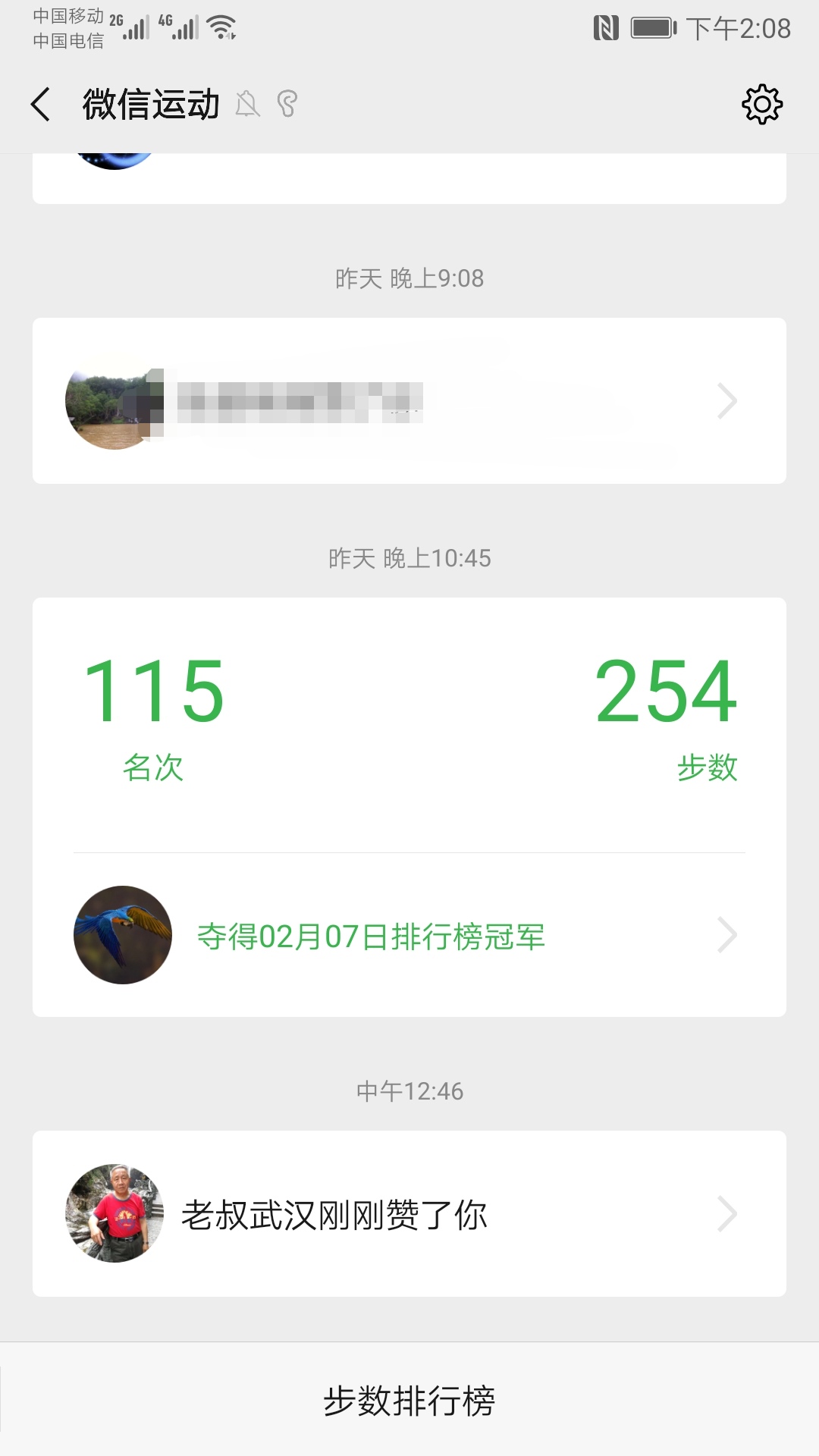Click the muted notification bell beside 微信运动
Viewport: 819px width, 1456px height.
[249, 103]
